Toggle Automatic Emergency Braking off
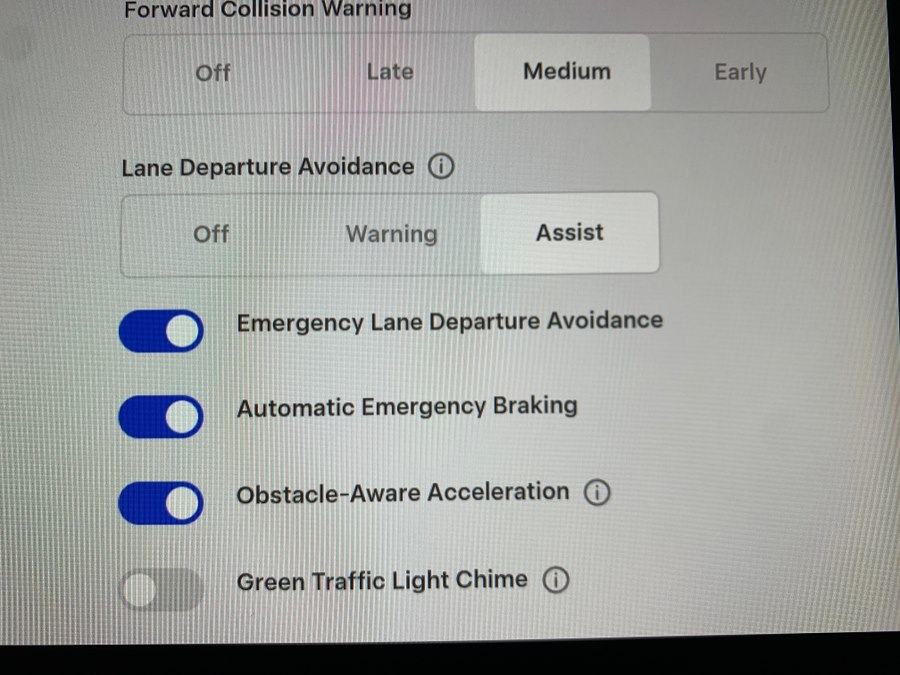Viewport: 900px width, 675px height. coord(161,417)
